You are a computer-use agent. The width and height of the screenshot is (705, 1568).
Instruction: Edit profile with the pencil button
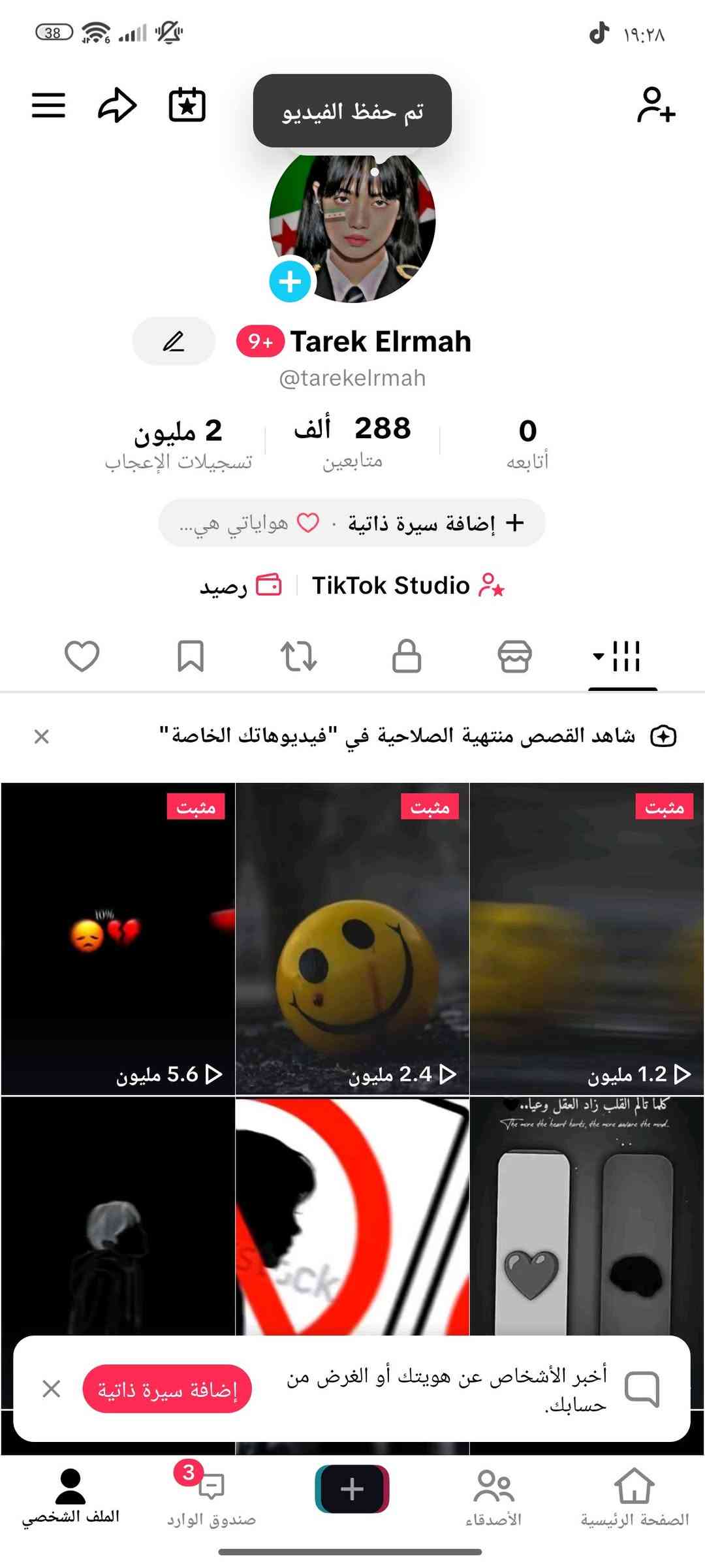tap(174, 341)
